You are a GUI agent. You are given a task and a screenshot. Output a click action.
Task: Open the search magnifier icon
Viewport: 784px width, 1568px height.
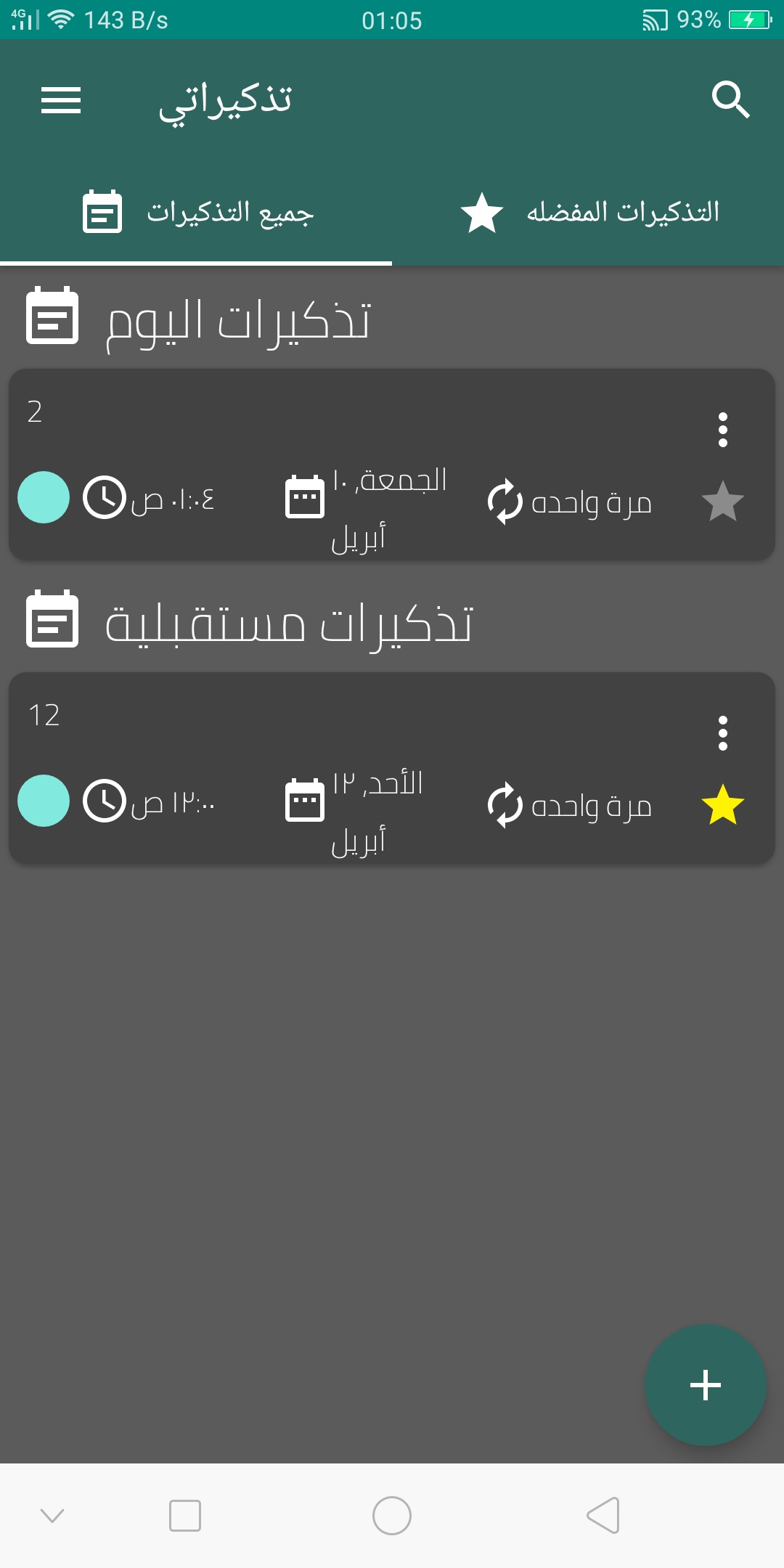pos(730,99)
